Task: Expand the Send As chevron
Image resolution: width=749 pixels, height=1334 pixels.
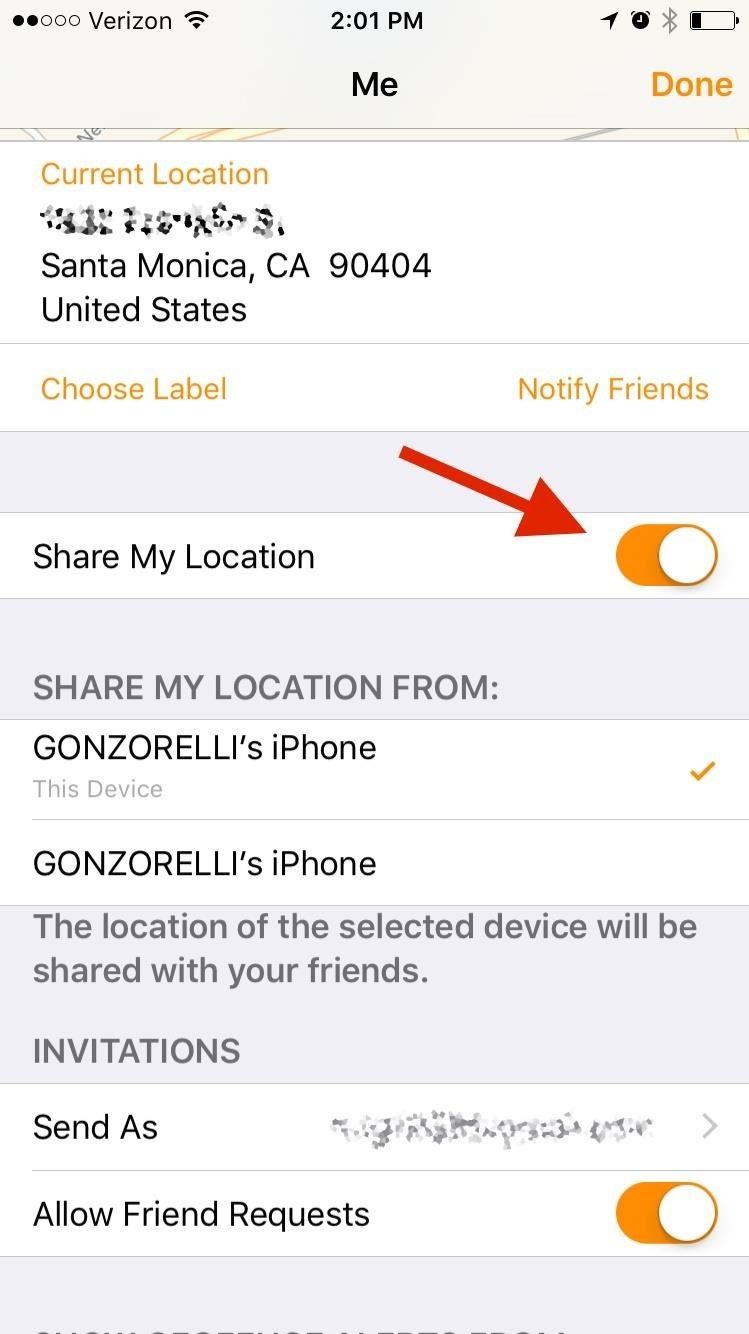Action: click(710, 1126)
